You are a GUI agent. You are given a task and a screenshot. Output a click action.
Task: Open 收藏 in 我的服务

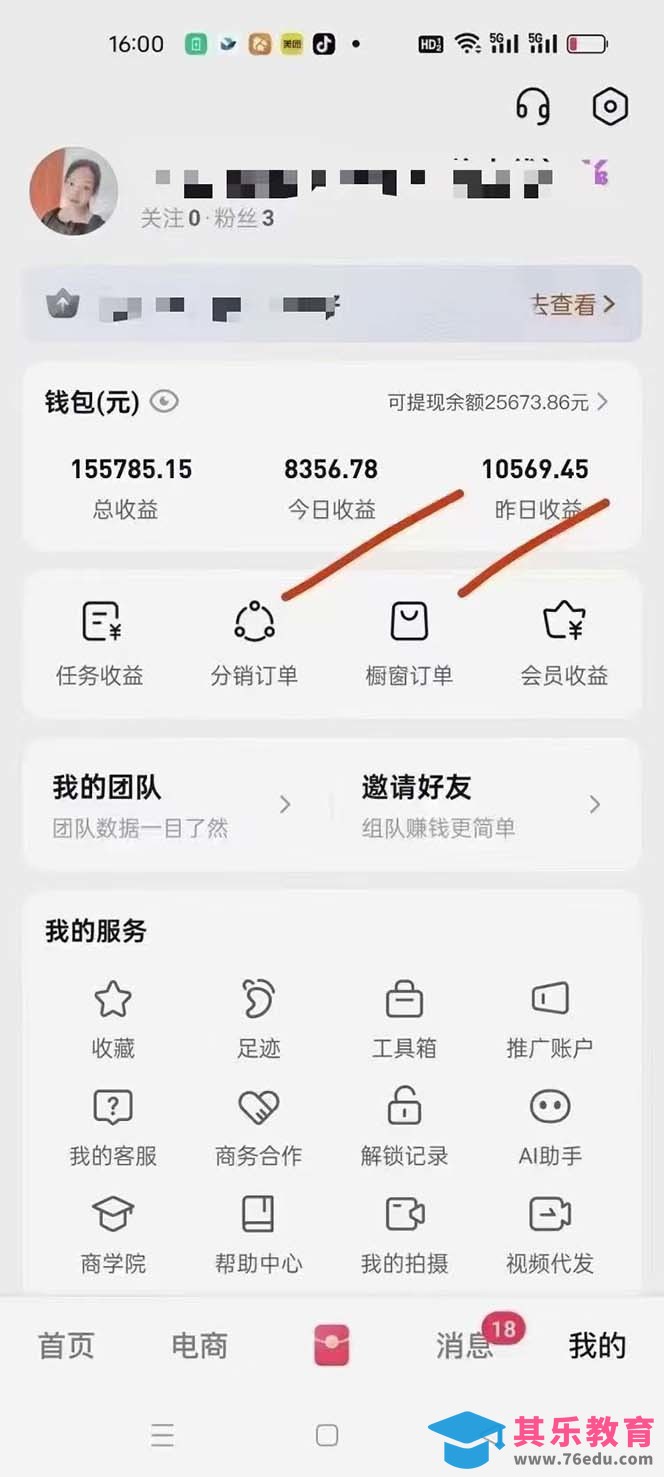pos(113,1018)
